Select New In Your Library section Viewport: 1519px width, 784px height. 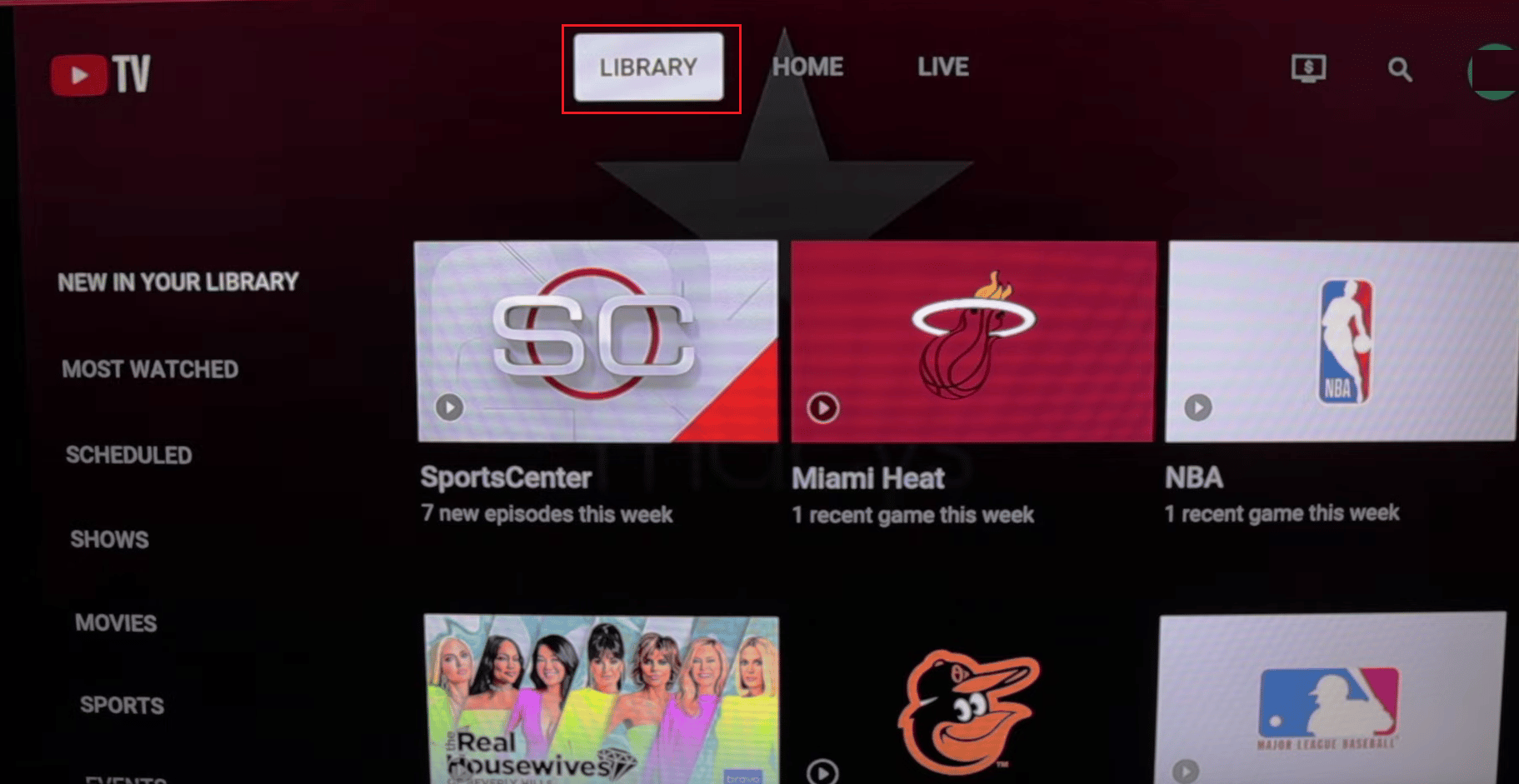click(177, 282)
